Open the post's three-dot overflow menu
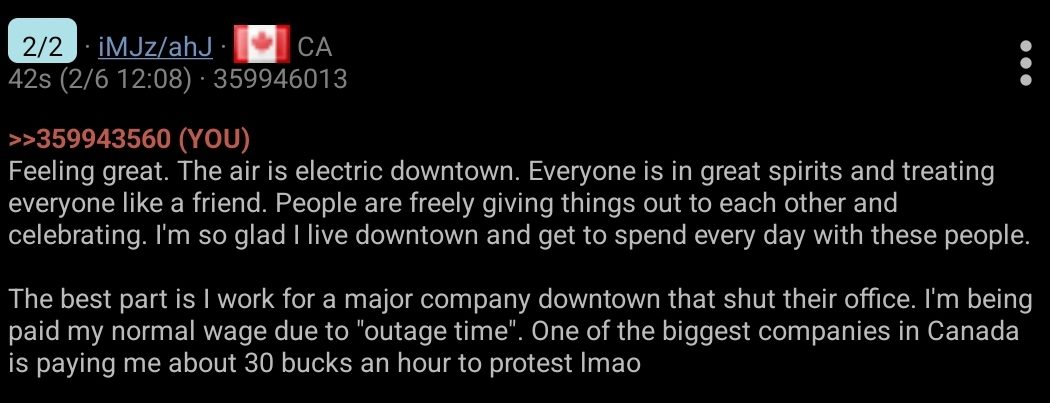 1024,63
